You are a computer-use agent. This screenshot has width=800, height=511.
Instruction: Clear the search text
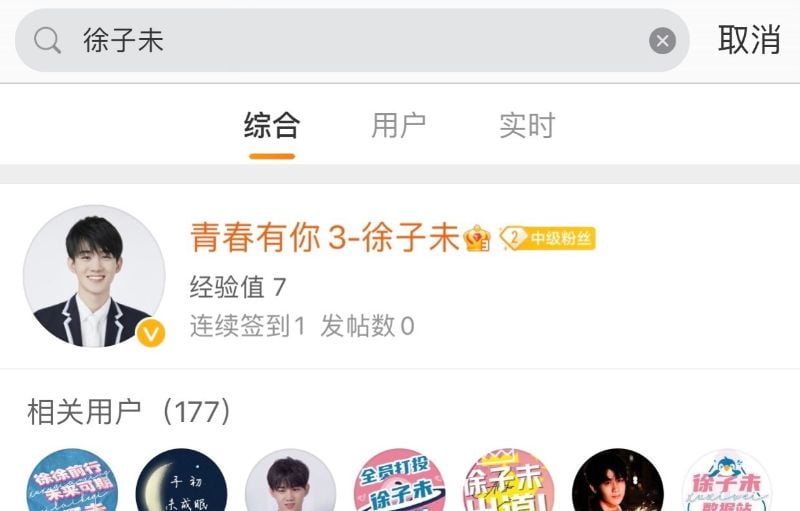(x=662, y=41)
